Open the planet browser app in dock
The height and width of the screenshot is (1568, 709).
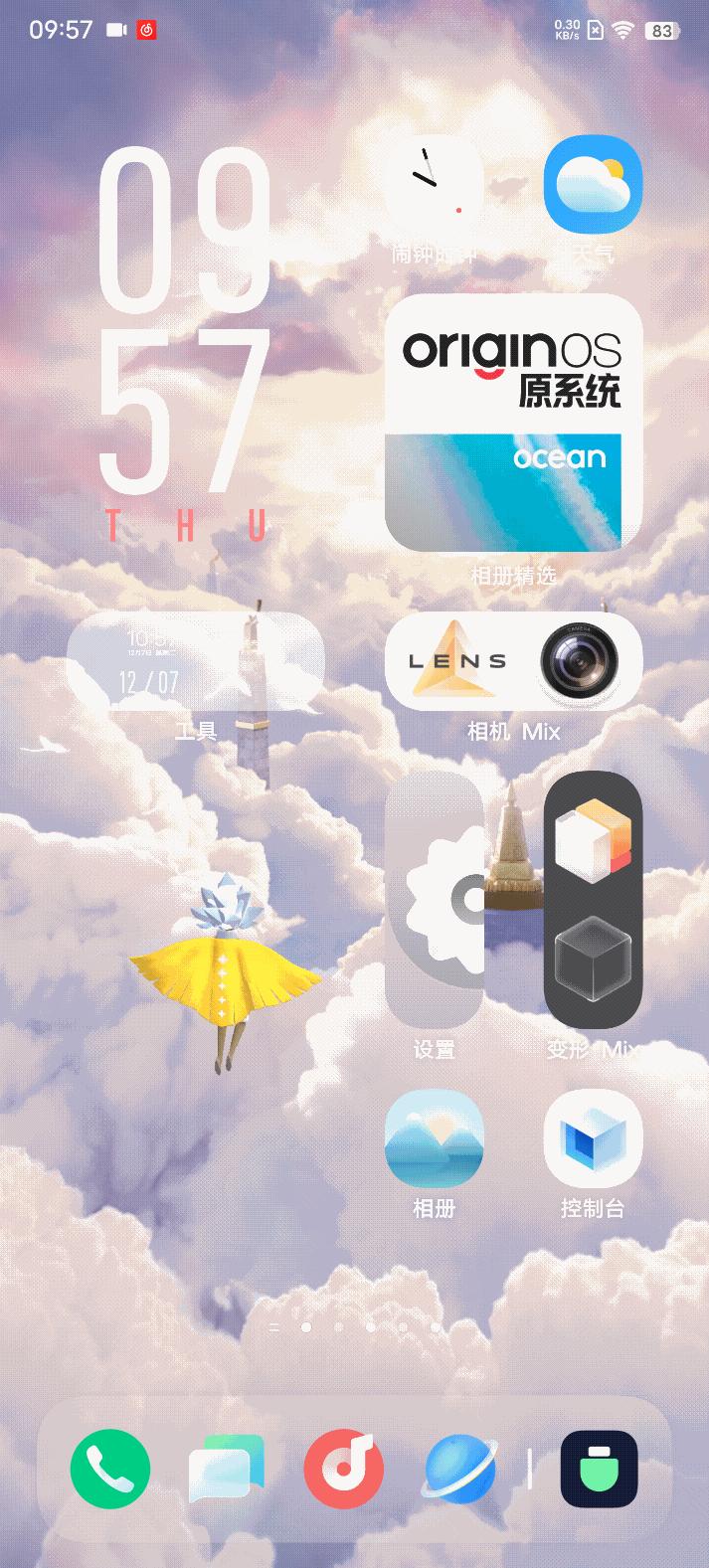coord(460,1469)
